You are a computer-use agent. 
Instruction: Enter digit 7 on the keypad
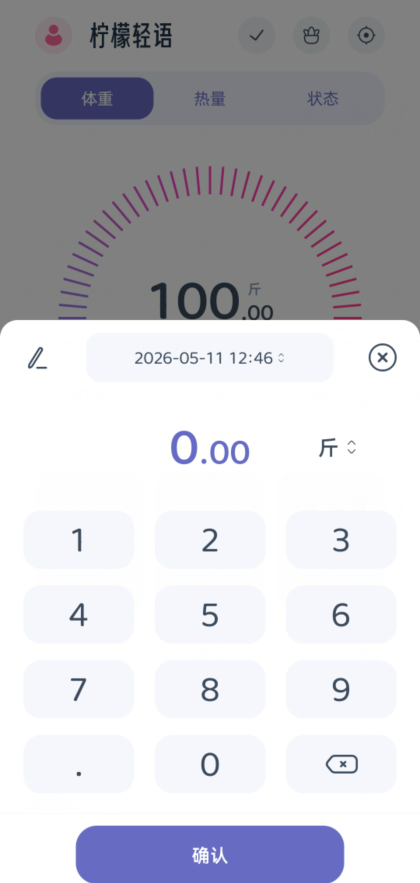tap(78, 689)
